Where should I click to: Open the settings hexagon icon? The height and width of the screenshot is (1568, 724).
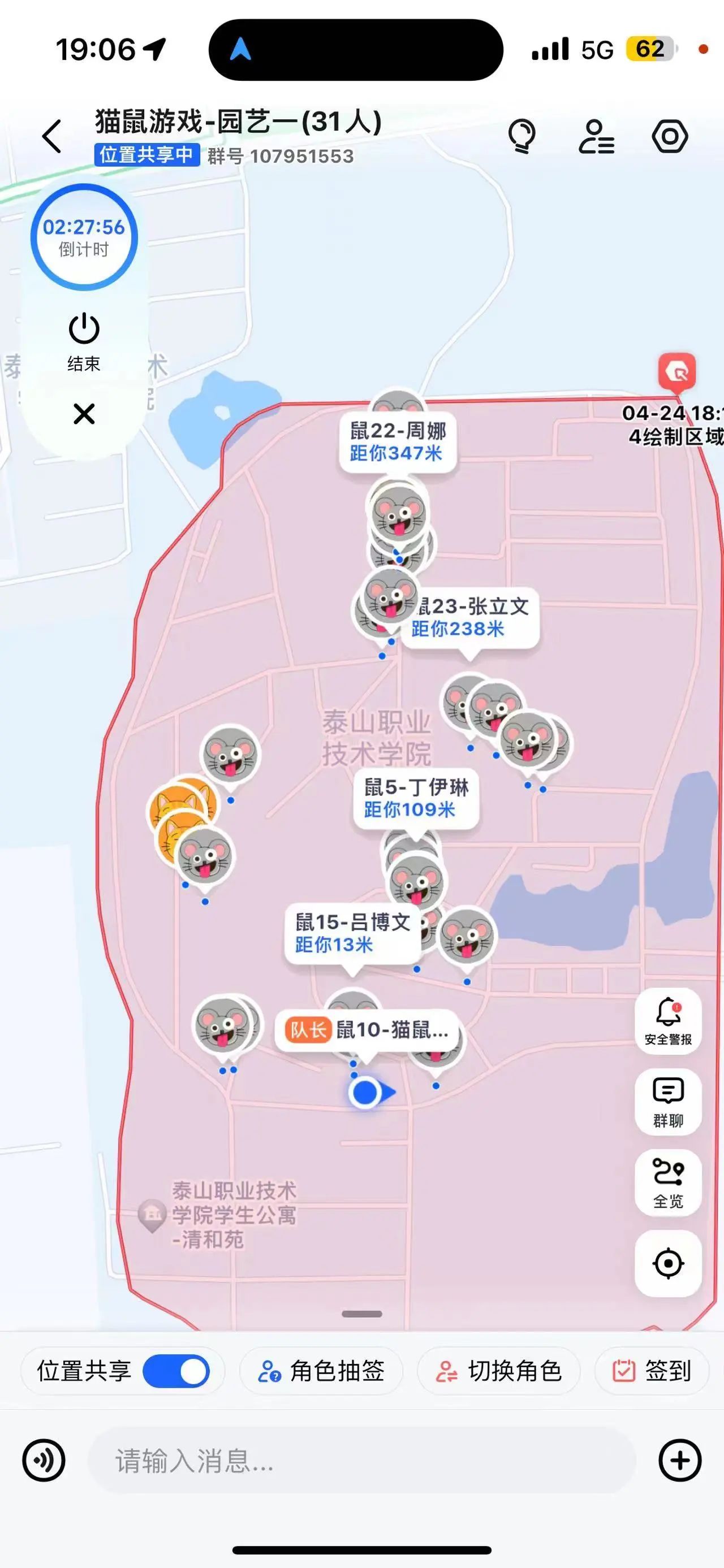point(670,136)
